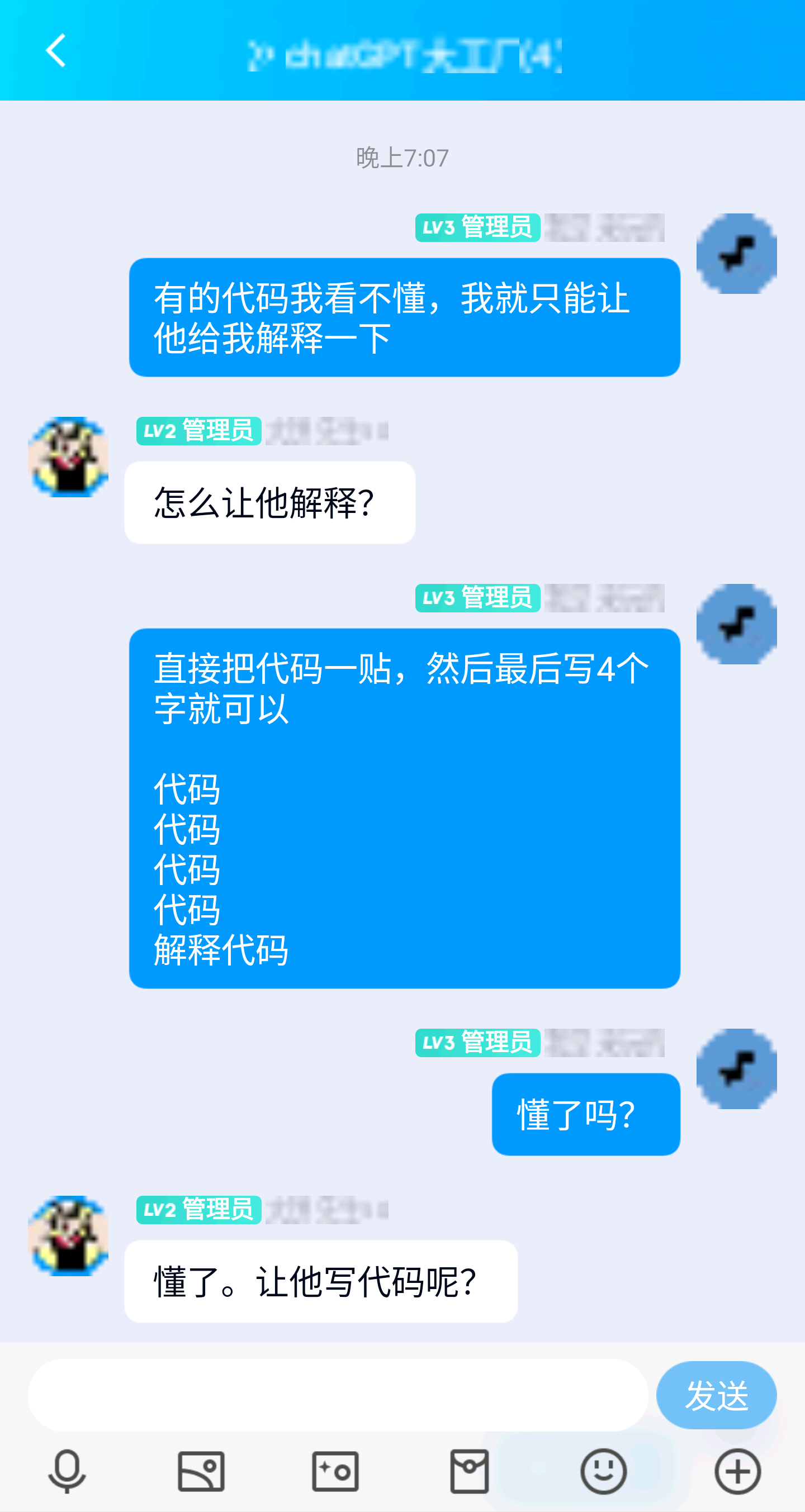Start voice input with the microphone icon
This screenshot has height=1512, width=805.
point(67,1471)
